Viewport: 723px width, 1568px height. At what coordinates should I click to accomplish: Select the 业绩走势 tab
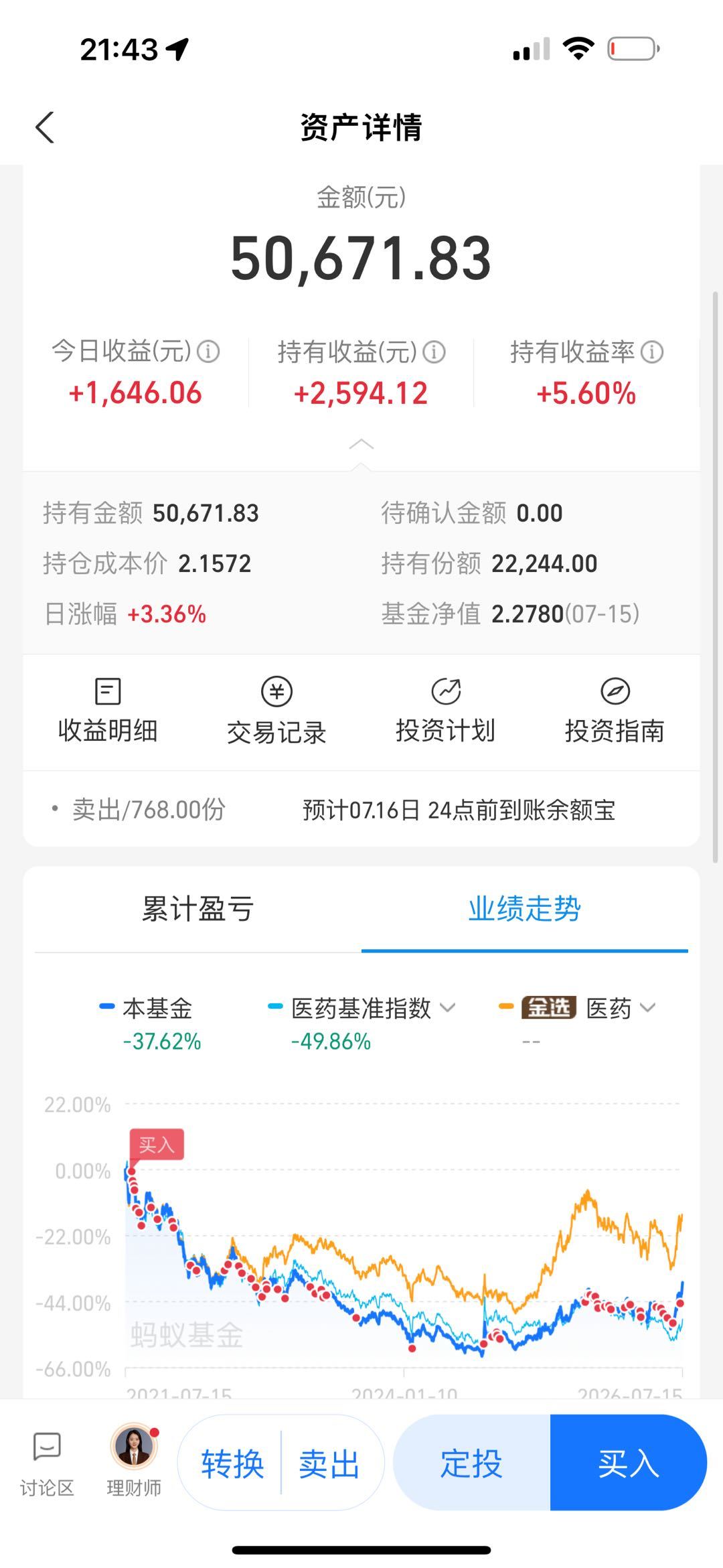point(524,909)
